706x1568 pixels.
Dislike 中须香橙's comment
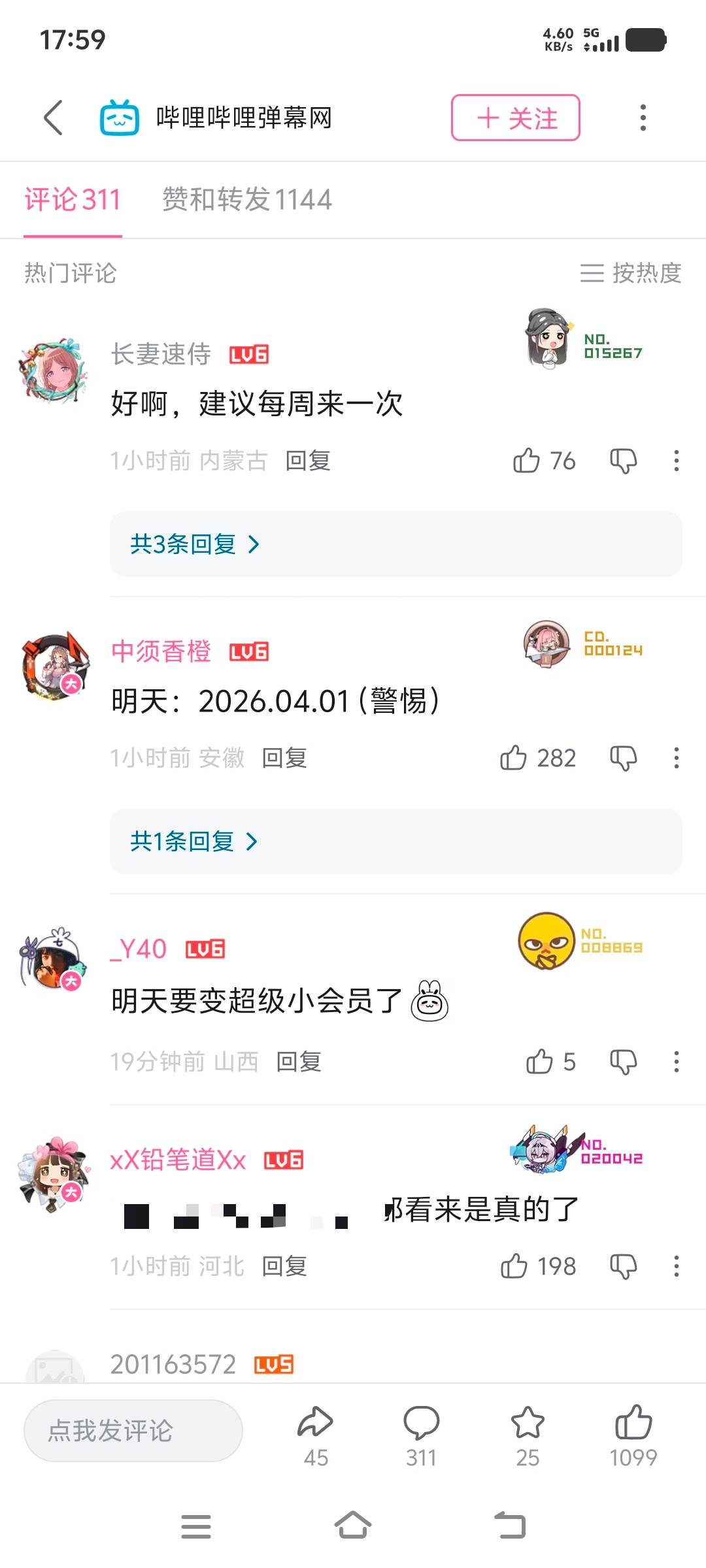(x=623, y=758)
